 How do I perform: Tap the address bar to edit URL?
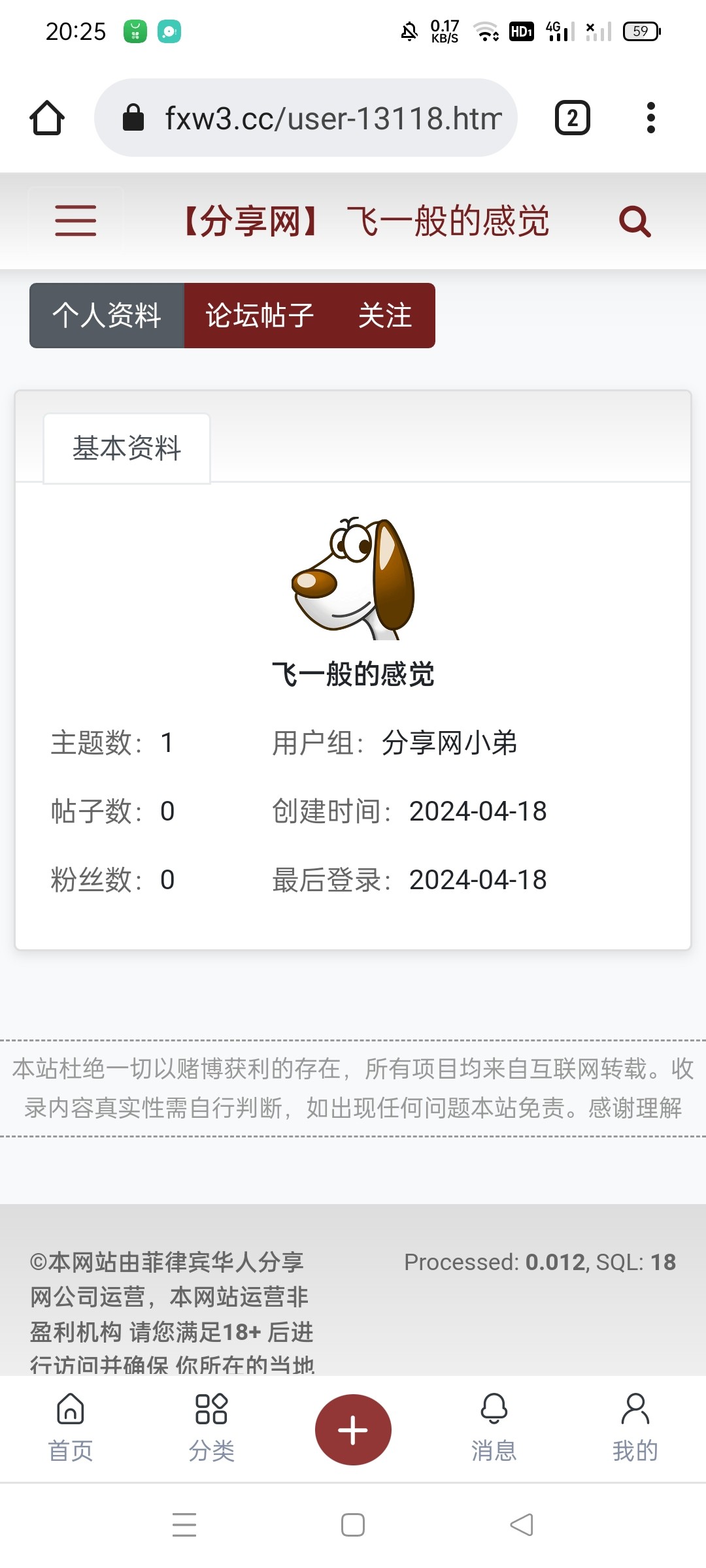pyautogui.click(x=327, y=118)
